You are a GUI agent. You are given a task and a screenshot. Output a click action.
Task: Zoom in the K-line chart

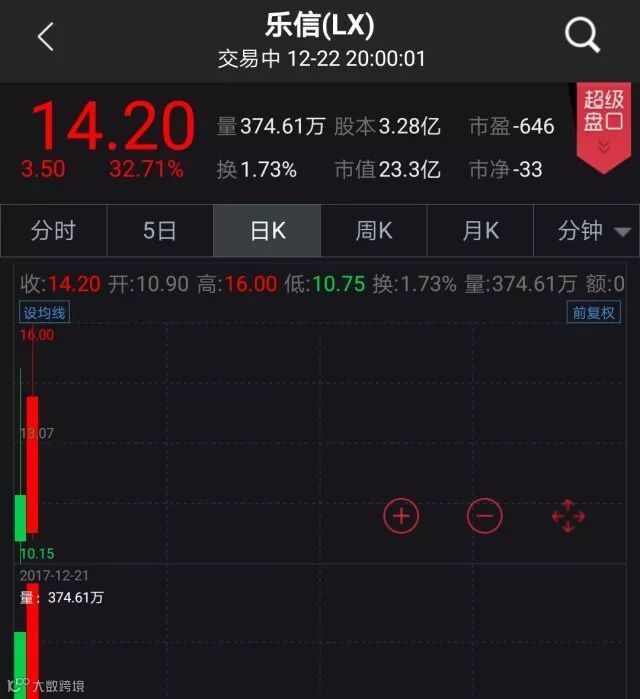click(401, 516)
